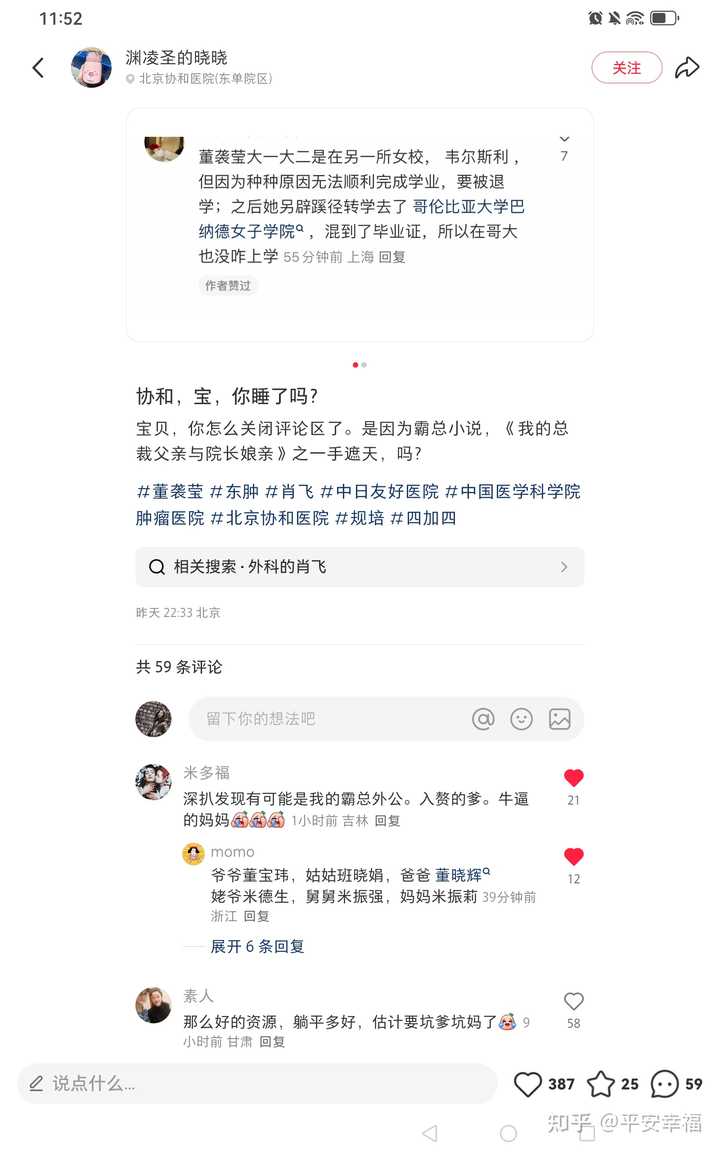Go back using the top-left arrow
Image resolution: width=720 pixels, height=1152 pixels.
pyautogui.click(x=38, y=67)
